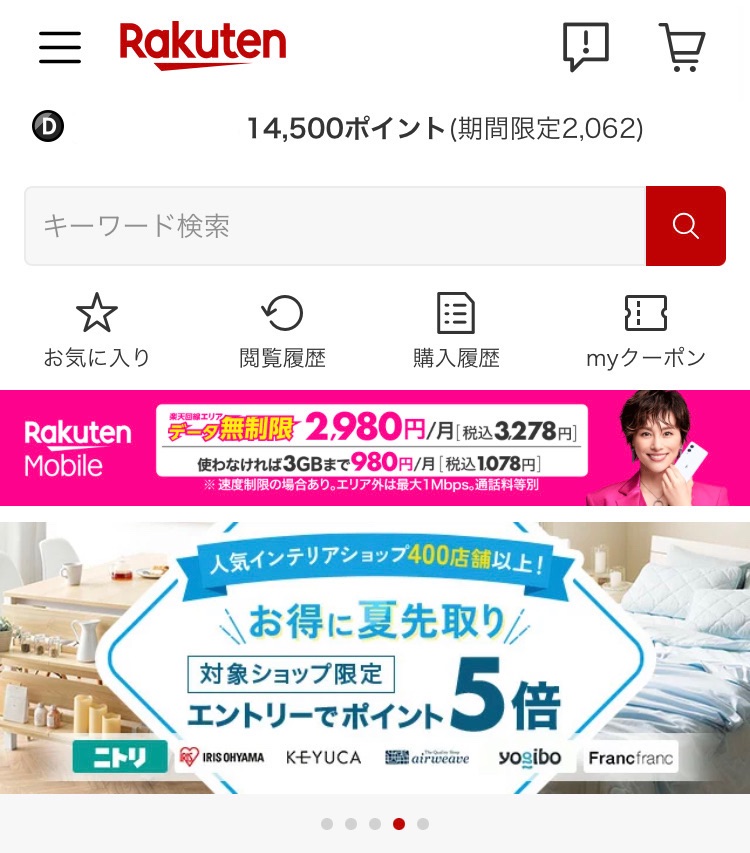The image size is (750, 853).
Task: Select the first carousel page dot
Action: tap(327, 824)
